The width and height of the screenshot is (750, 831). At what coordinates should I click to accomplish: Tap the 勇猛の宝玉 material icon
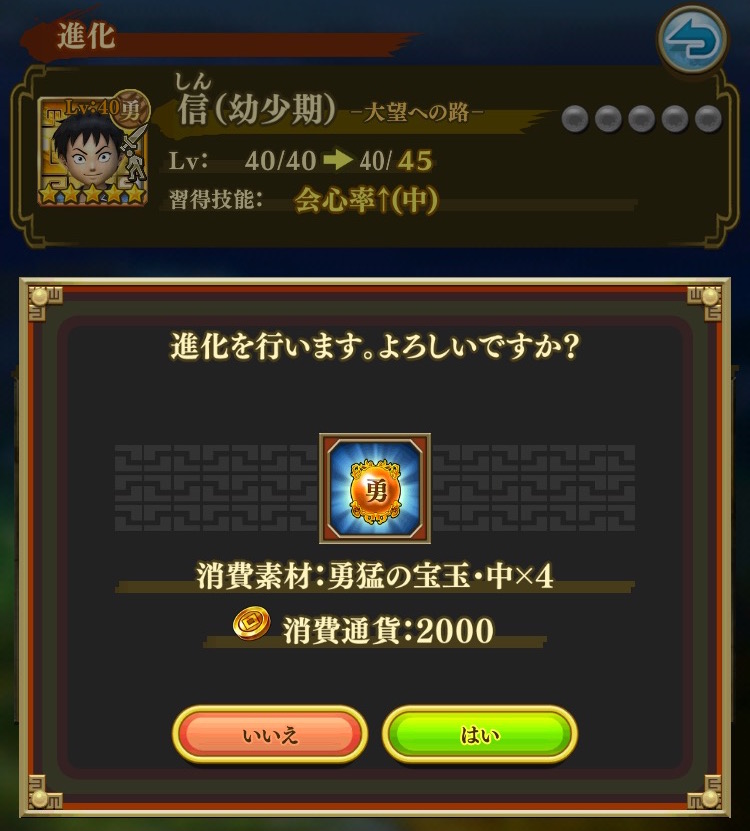coord(375,488)
